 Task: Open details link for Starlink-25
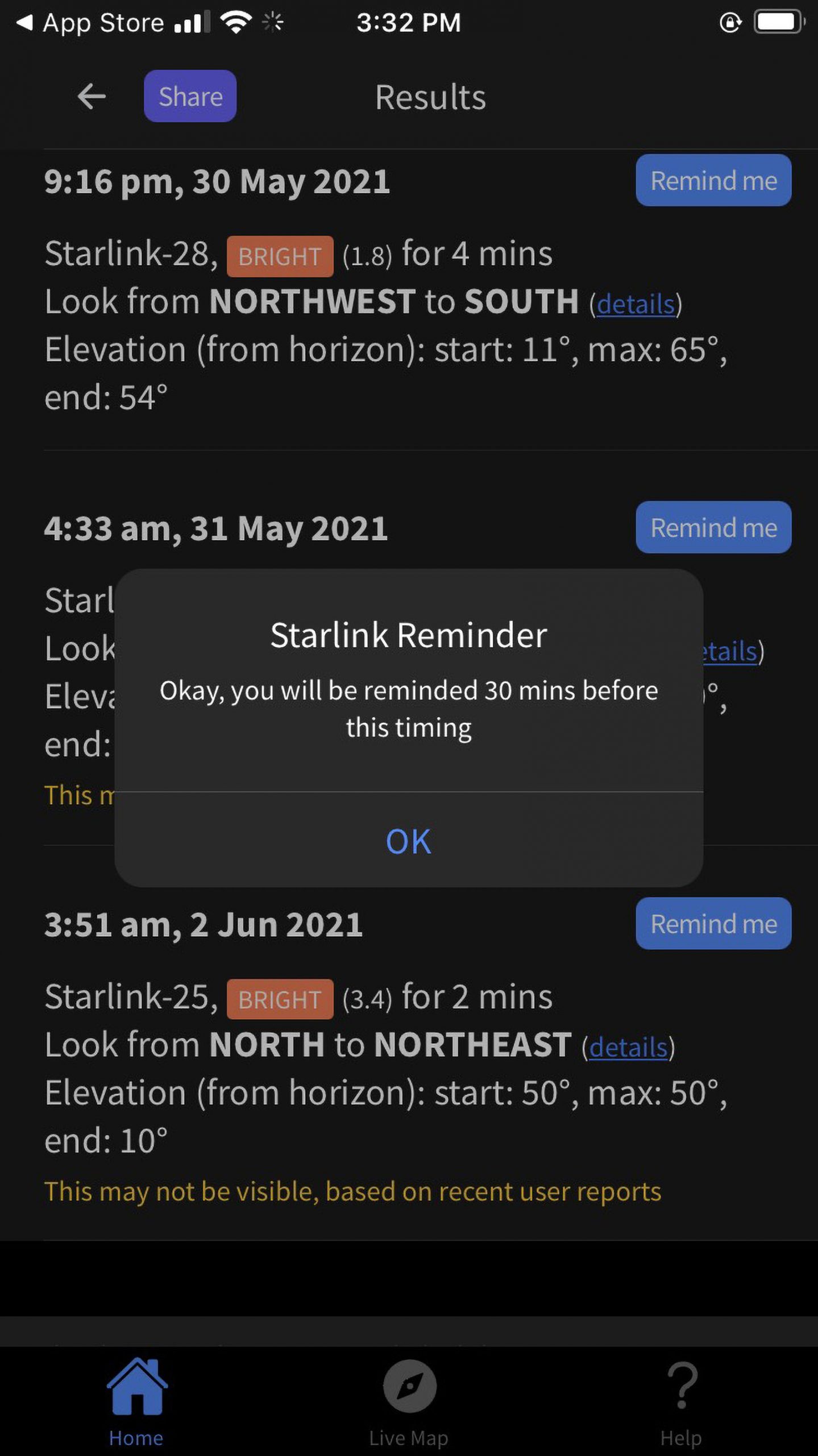tap(628, 1048)
